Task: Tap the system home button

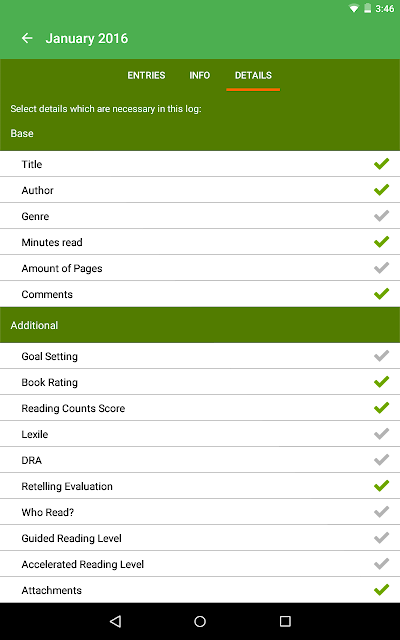Action: pos(200,622)
